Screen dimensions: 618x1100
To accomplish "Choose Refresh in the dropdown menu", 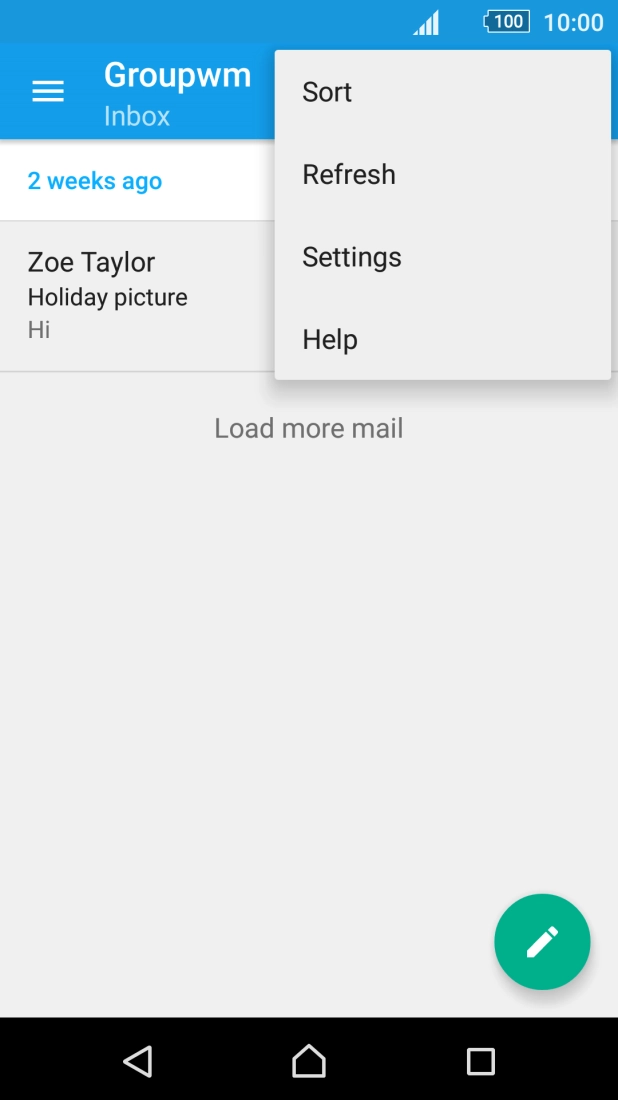I will point(443,174).
